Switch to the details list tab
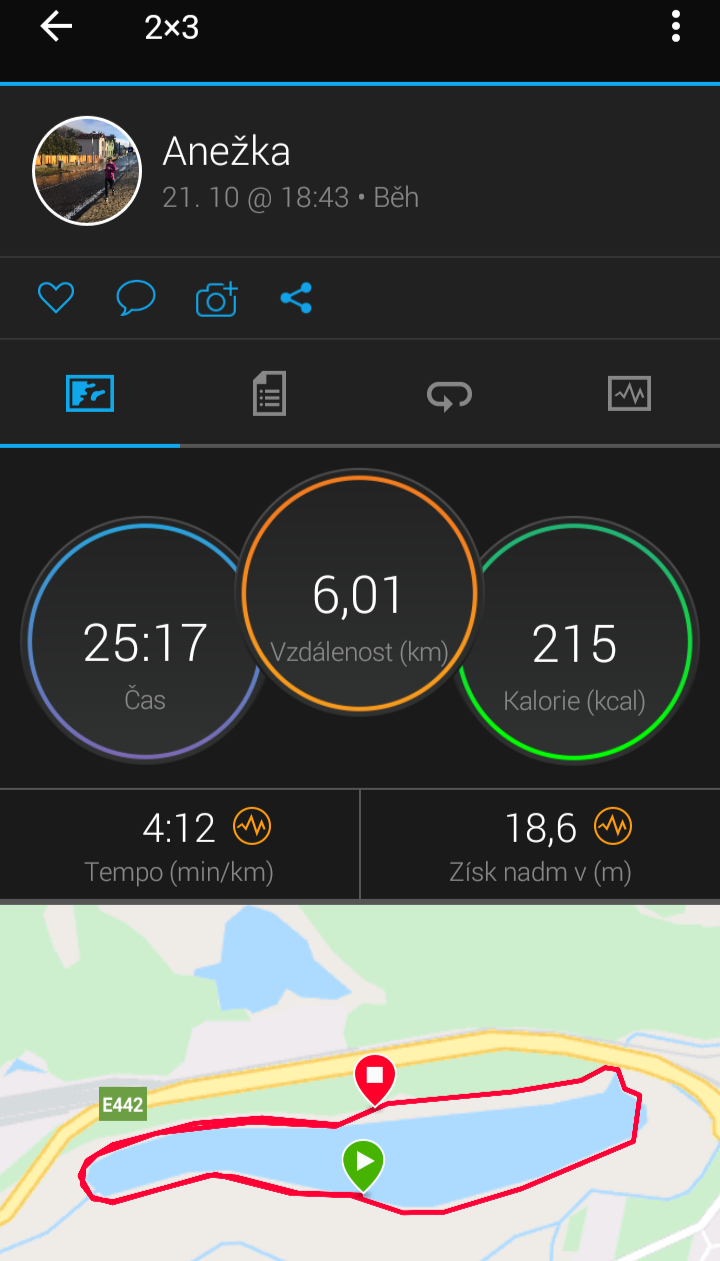The image size is (720, 1261). (x=269, y=393)
